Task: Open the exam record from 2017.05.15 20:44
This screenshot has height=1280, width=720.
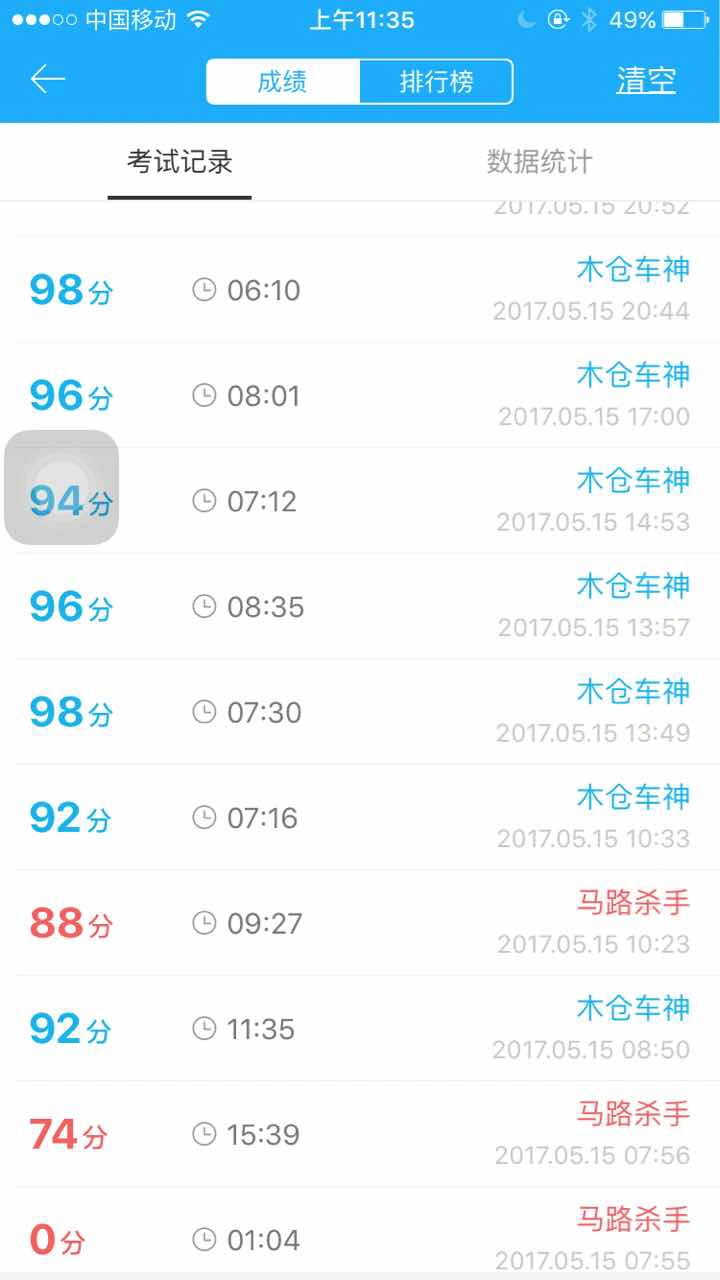Action: (360, 290)
